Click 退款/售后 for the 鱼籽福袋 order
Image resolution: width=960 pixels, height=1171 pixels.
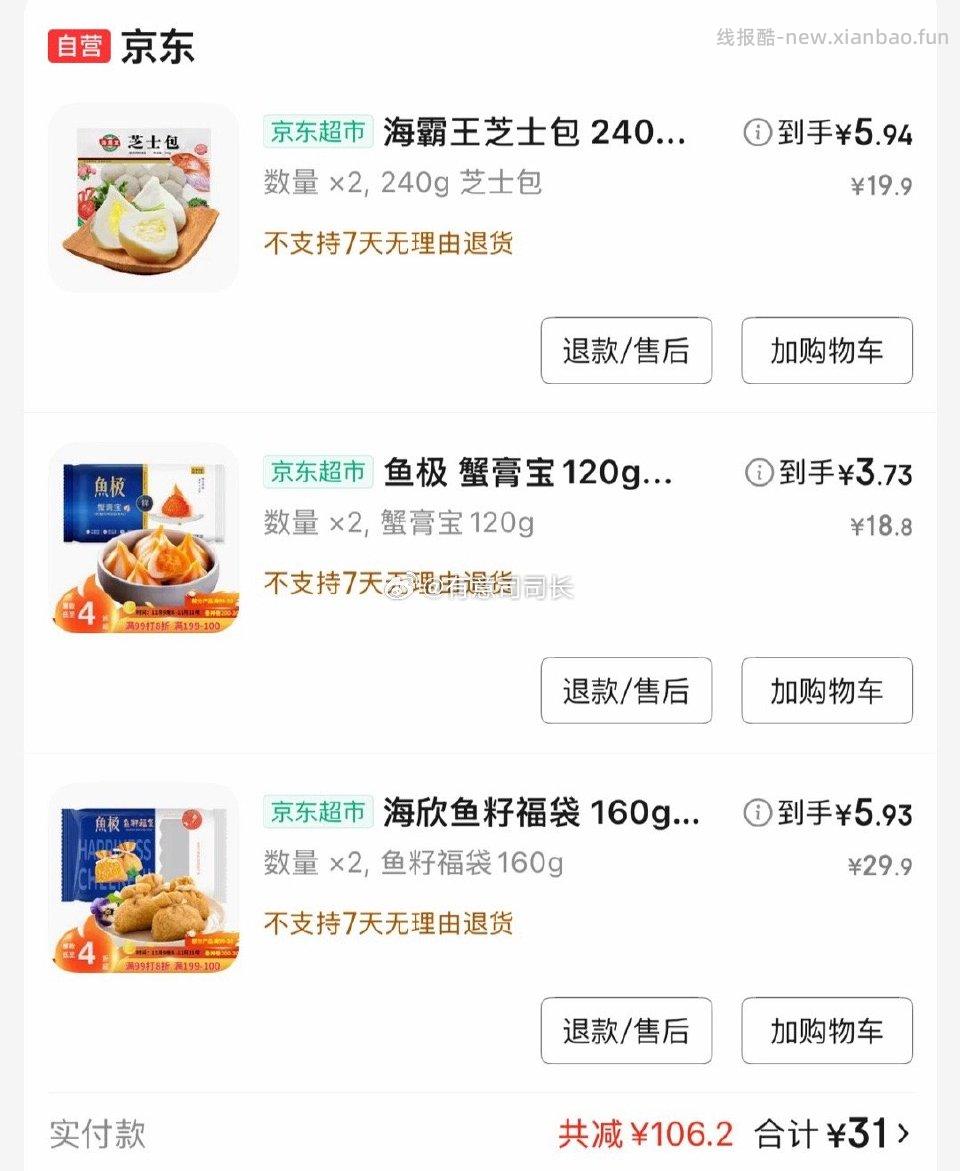pos(626,1031)
